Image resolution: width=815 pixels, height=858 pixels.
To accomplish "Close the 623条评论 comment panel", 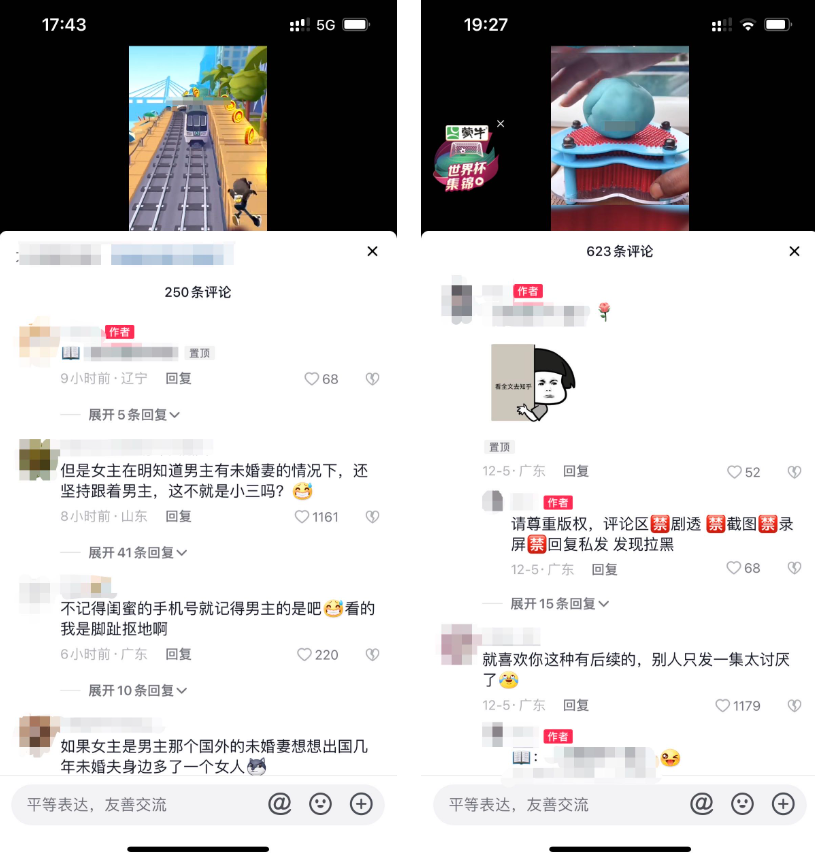I will pyautogui.click(x=794, y=252).
